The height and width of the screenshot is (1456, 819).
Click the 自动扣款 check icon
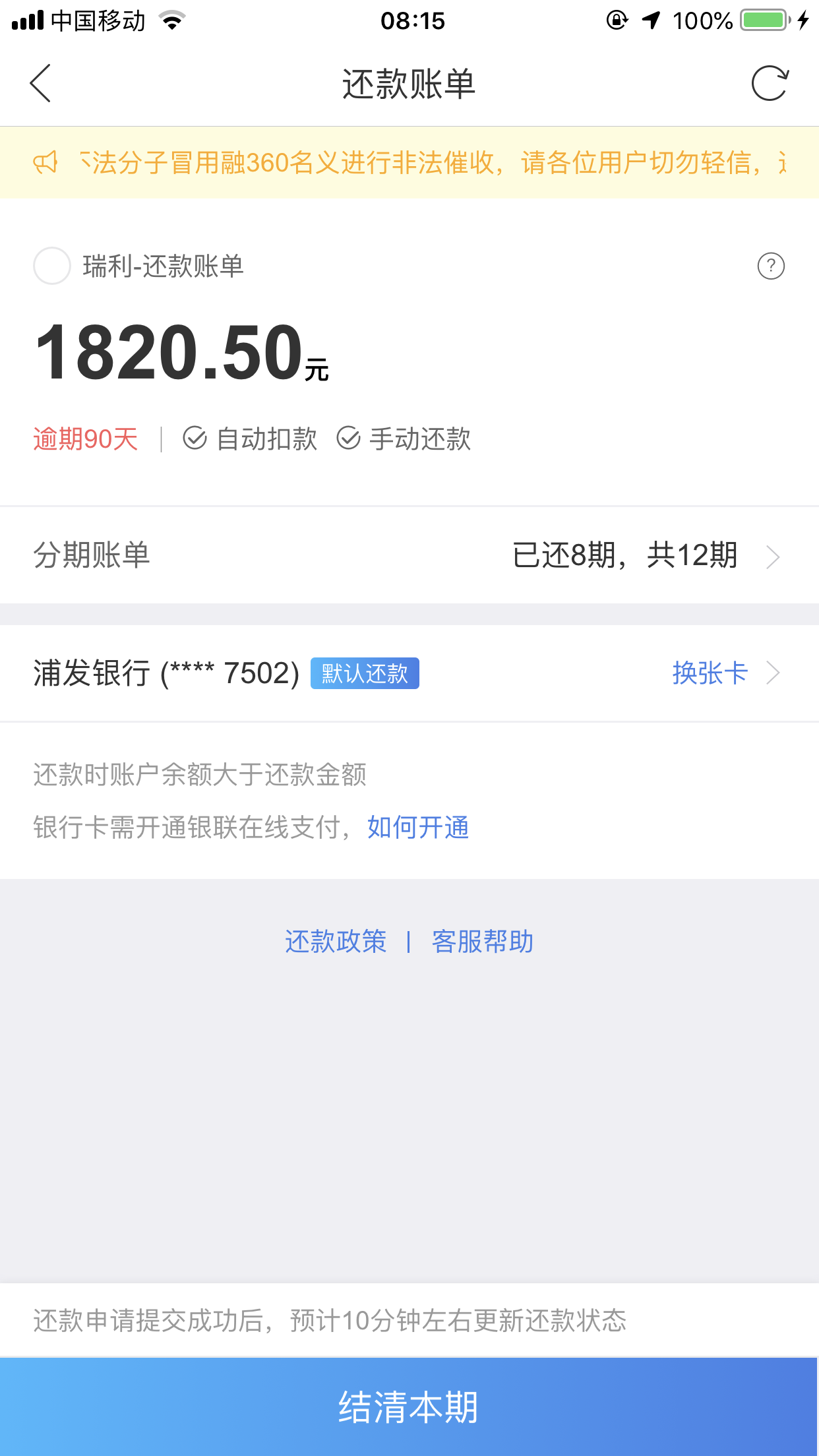194,437
